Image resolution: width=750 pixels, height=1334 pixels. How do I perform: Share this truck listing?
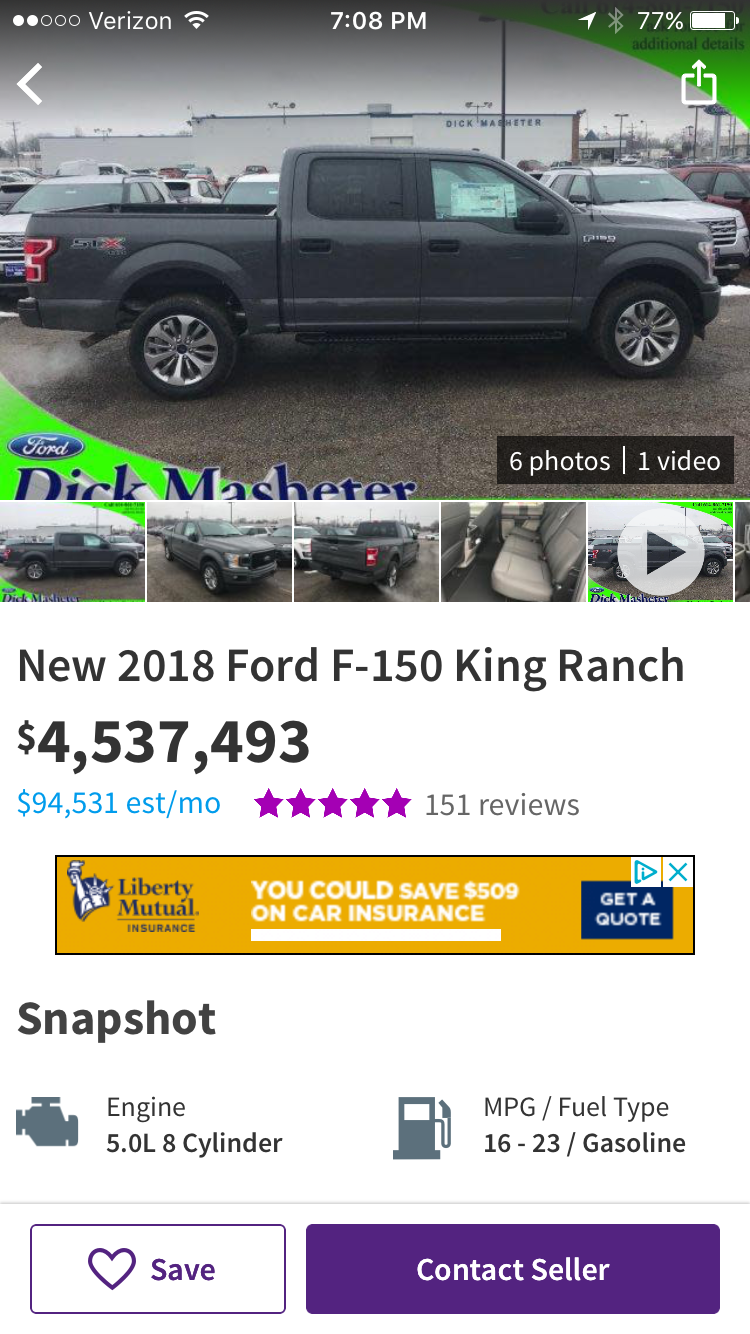[699, 82]
